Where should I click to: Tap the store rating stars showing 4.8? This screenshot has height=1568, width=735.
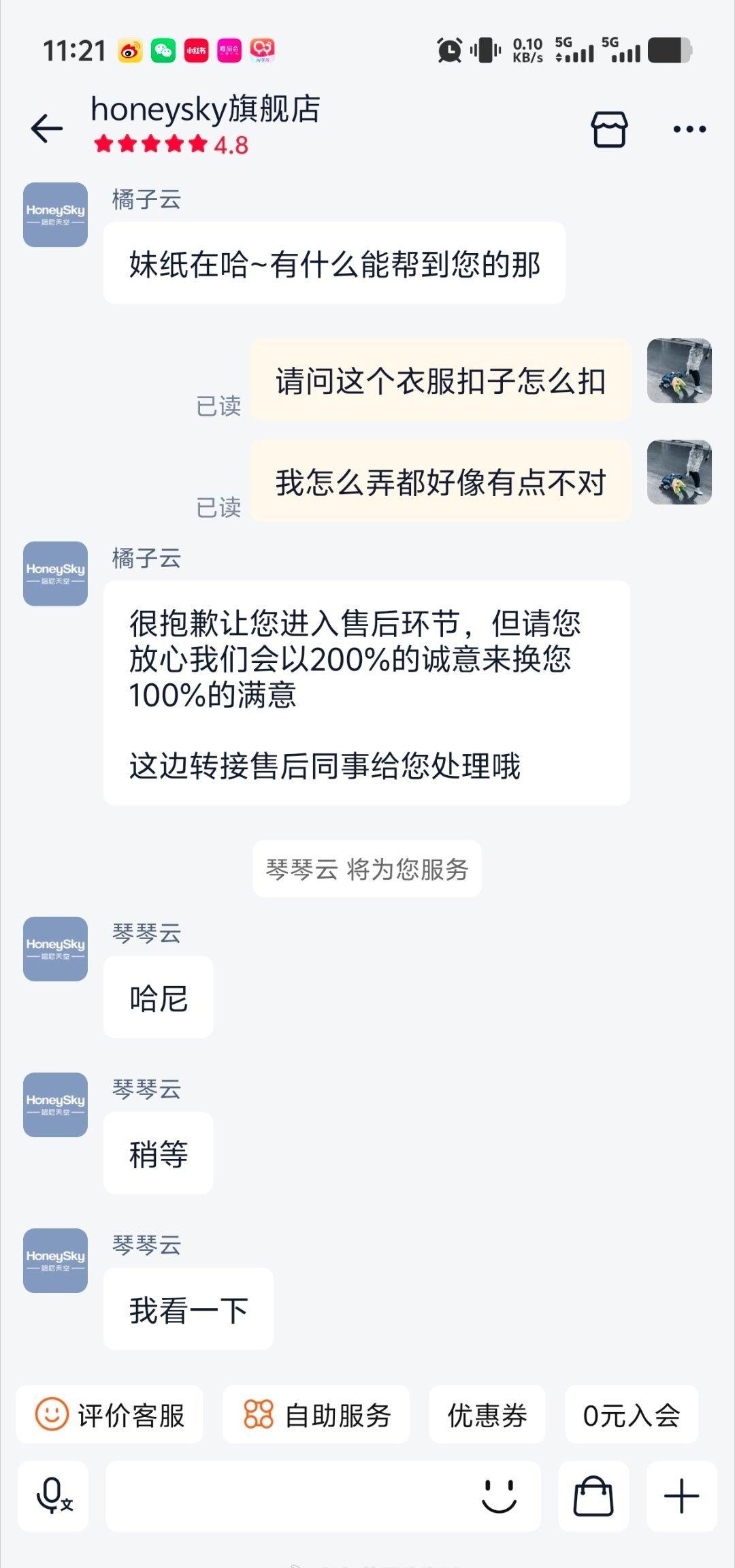pyautogui.click(x=170, y=144)
